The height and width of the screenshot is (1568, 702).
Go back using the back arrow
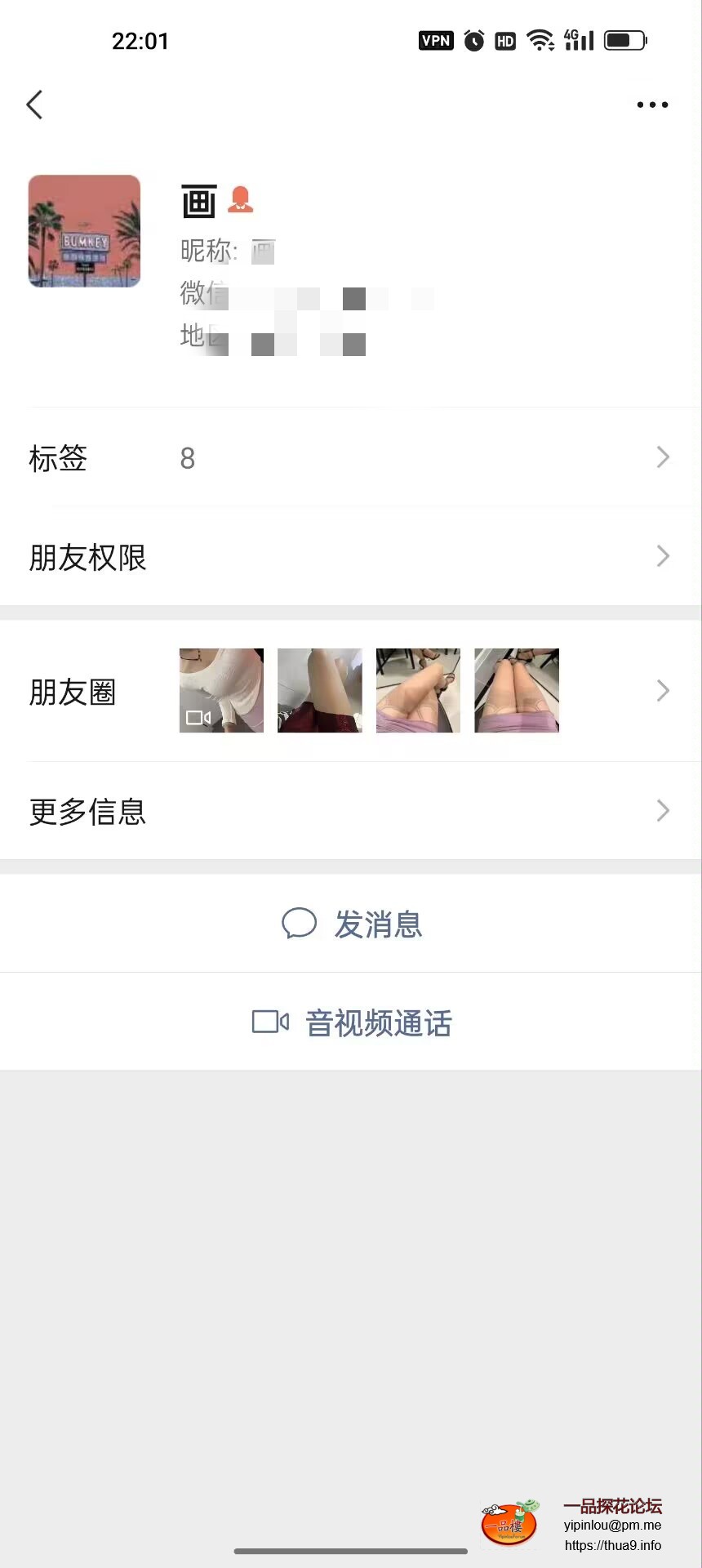(x=34, y=105)
